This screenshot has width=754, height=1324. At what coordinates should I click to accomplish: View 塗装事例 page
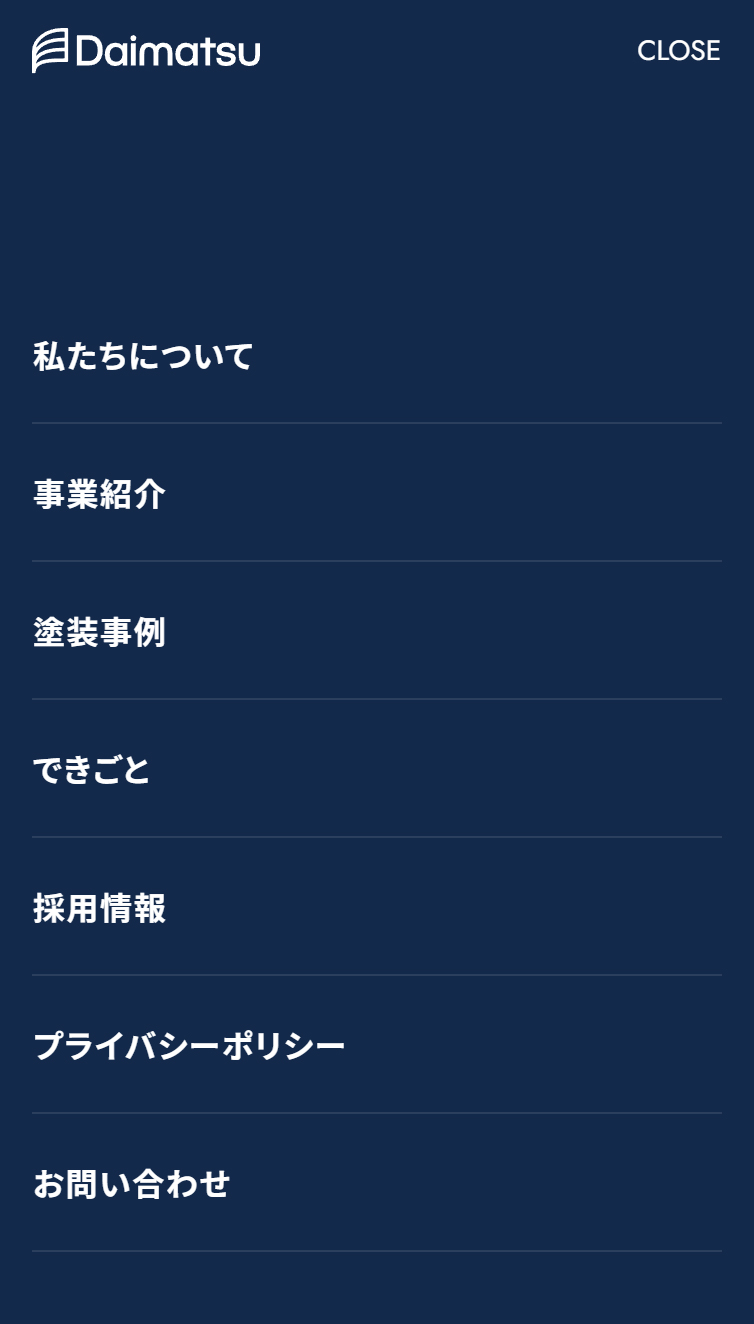(99, 632)
